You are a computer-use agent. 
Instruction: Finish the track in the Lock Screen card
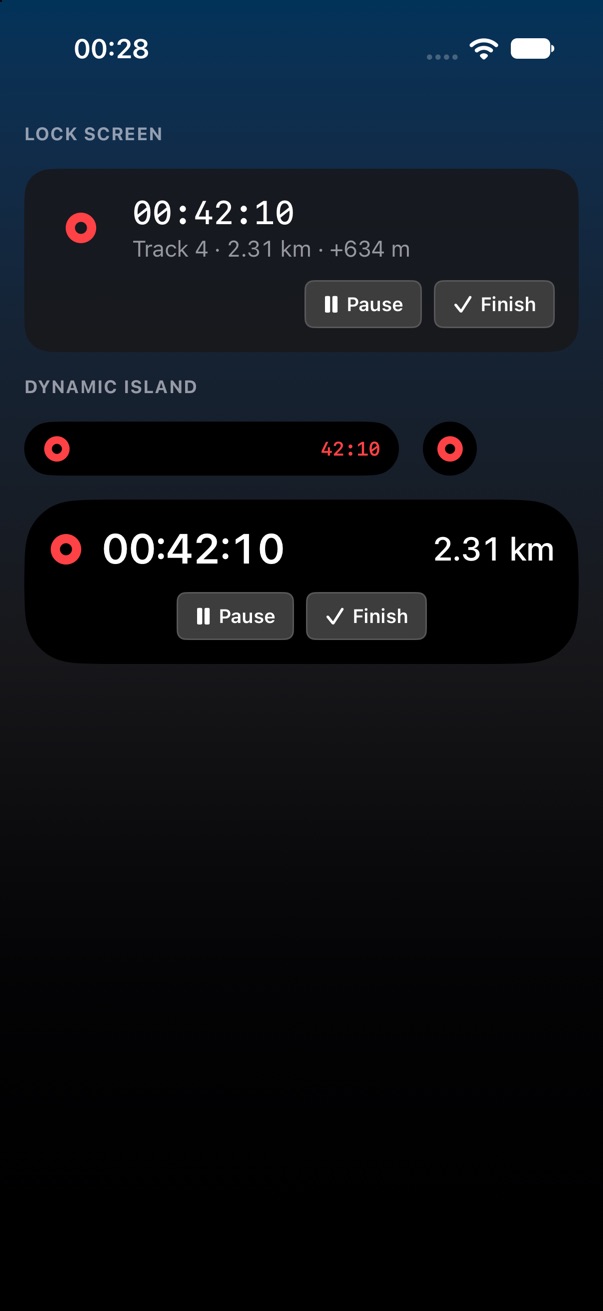click(494, 304)
